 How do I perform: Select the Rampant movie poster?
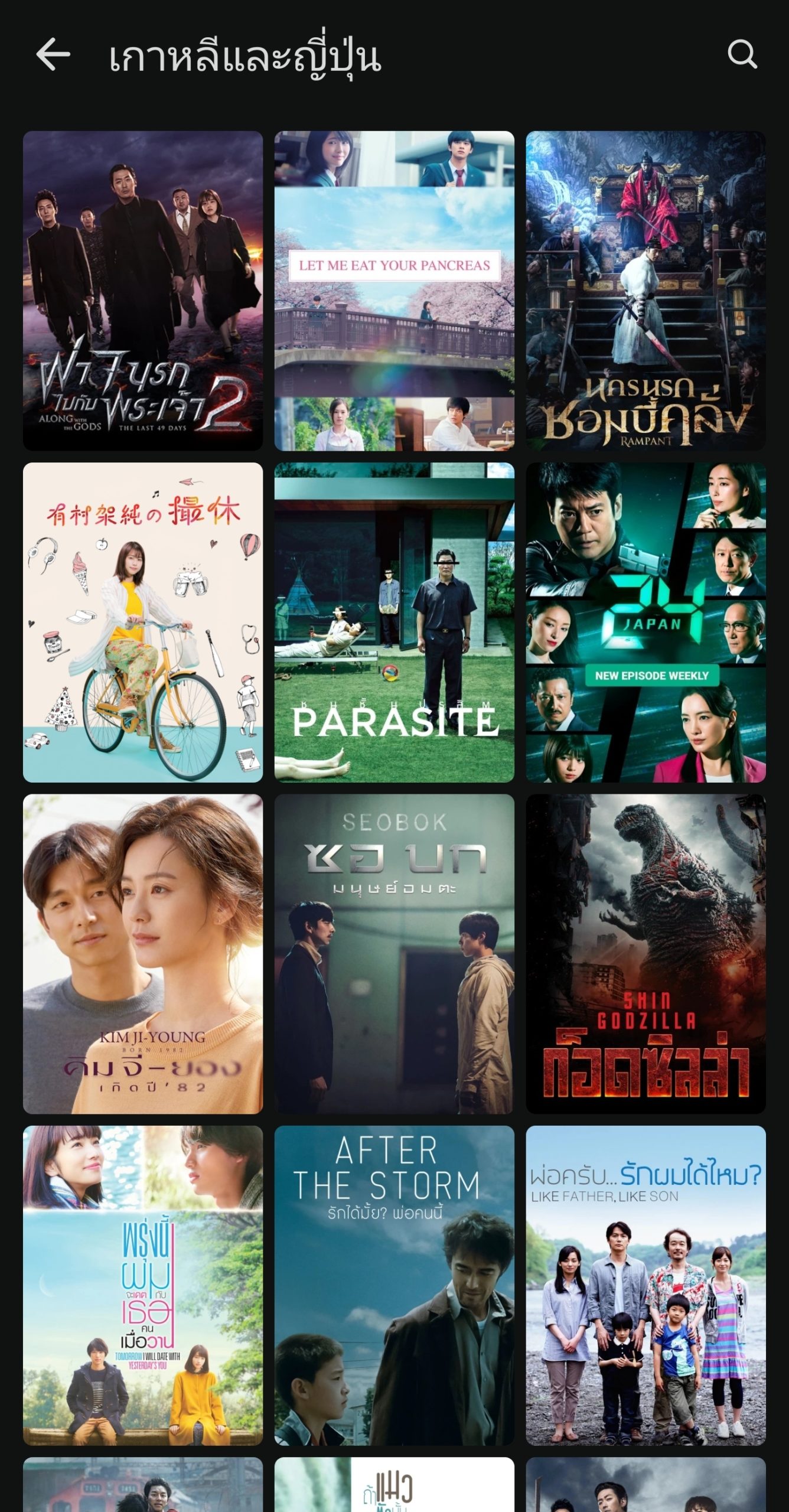[646, 291]
